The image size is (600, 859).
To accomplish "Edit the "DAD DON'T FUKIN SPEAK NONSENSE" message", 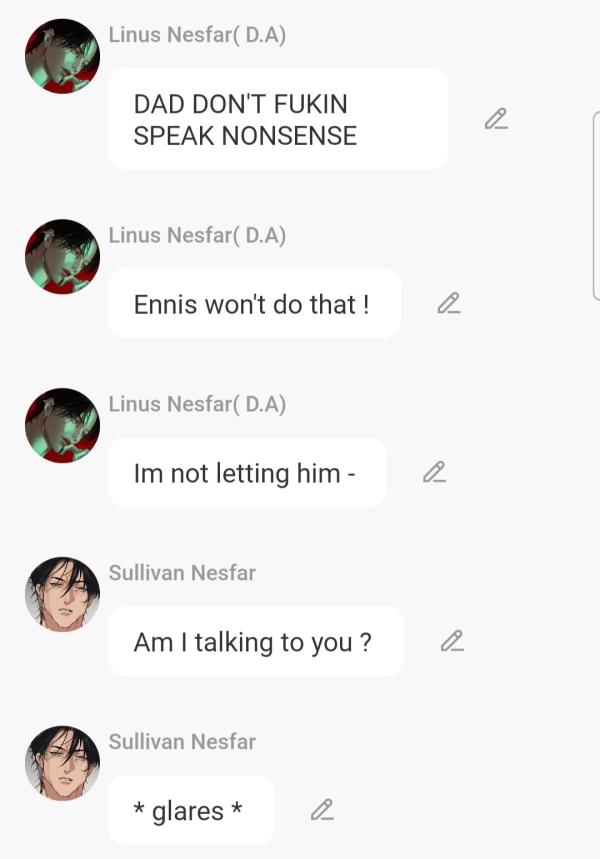I will 496,119.
